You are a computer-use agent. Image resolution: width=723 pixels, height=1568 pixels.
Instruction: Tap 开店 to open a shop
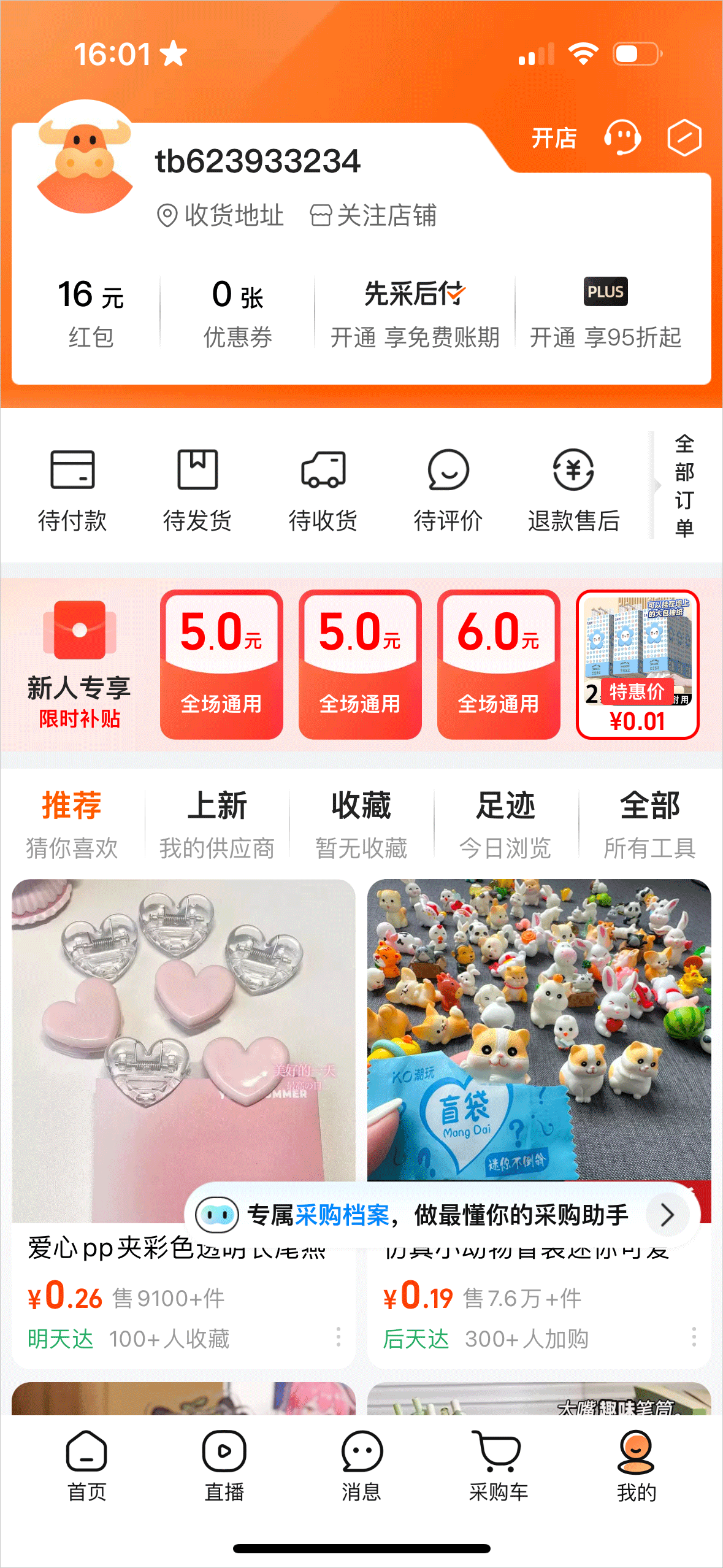click(x=553, y=138)
